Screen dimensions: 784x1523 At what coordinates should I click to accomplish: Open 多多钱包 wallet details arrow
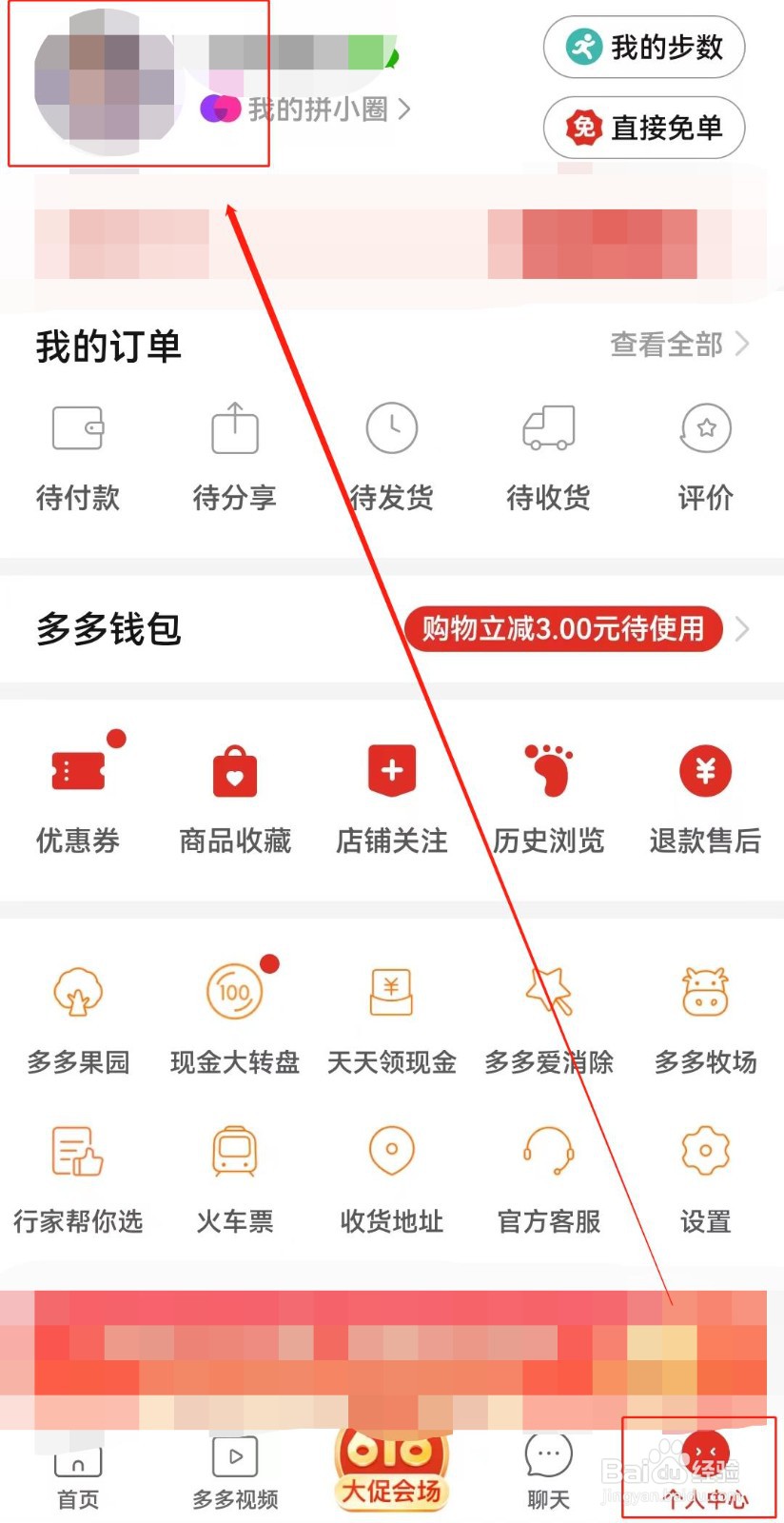[743, 628]
